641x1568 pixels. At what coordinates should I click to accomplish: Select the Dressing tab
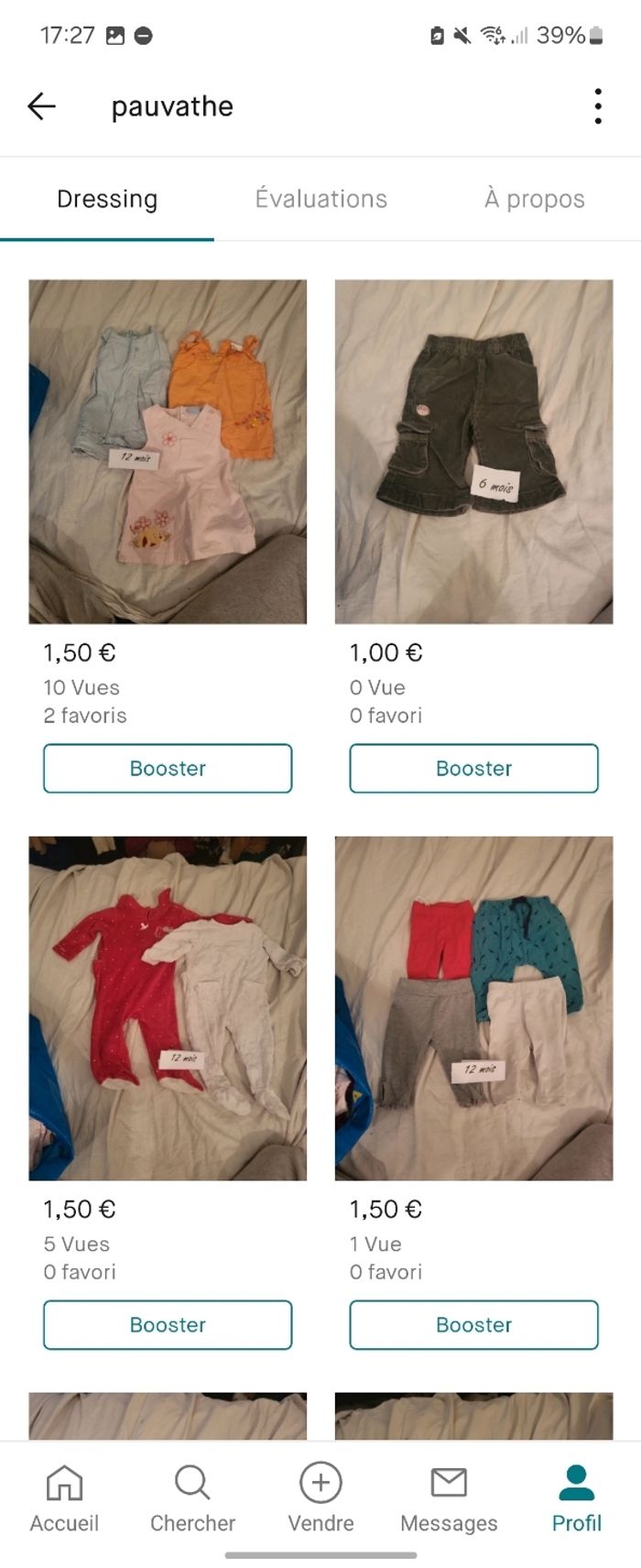click(107, 199)
